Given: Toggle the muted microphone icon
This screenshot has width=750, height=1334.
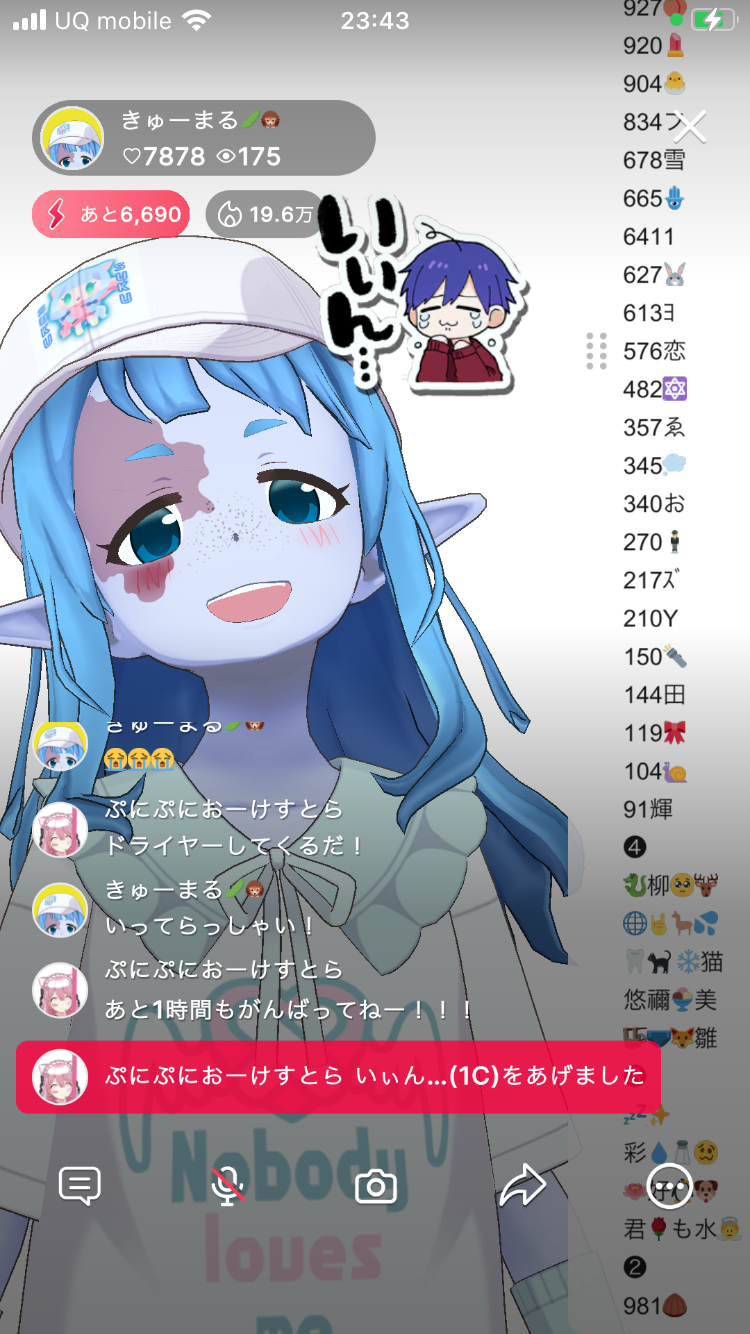Looking at the screenshot, I should 228,1186.
